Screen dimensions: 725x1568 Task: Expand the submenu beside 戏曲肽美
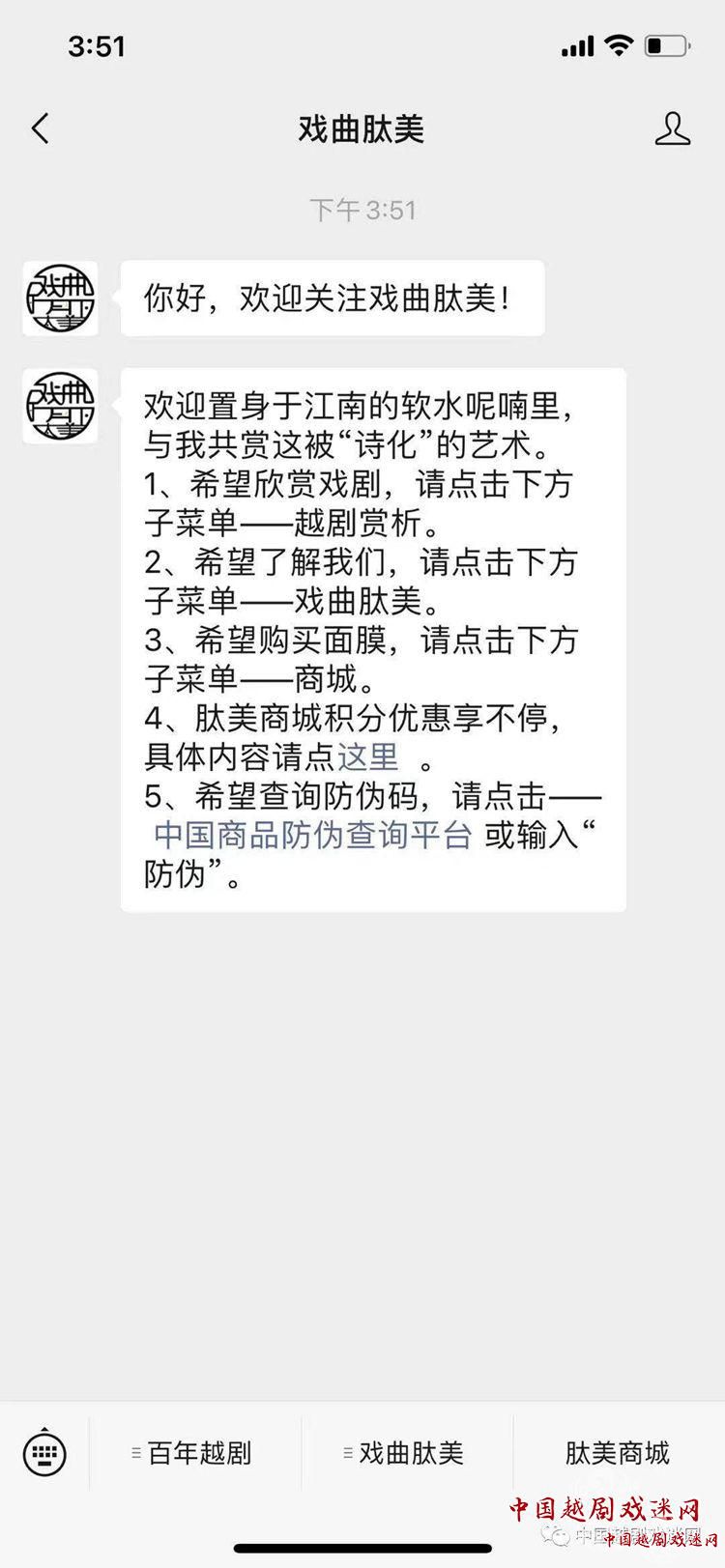(345, 1452)
